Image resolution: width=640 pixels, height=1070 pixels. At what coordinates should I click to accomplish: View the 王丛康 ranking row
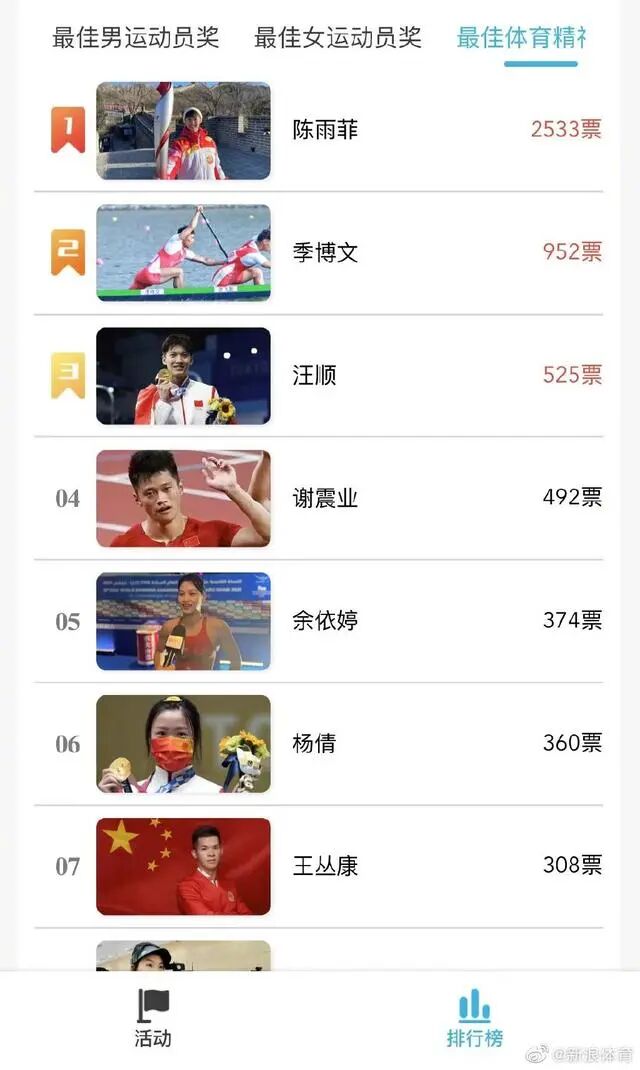(325, 866)
